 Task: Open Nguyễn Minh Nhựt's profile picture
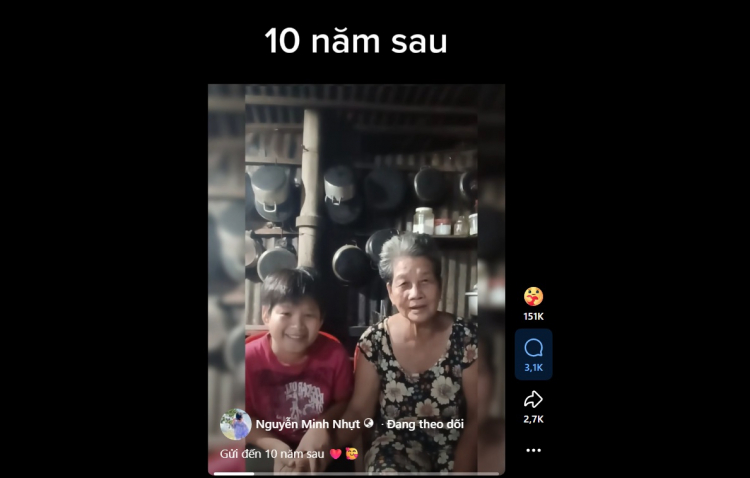[x=235, y=424]
